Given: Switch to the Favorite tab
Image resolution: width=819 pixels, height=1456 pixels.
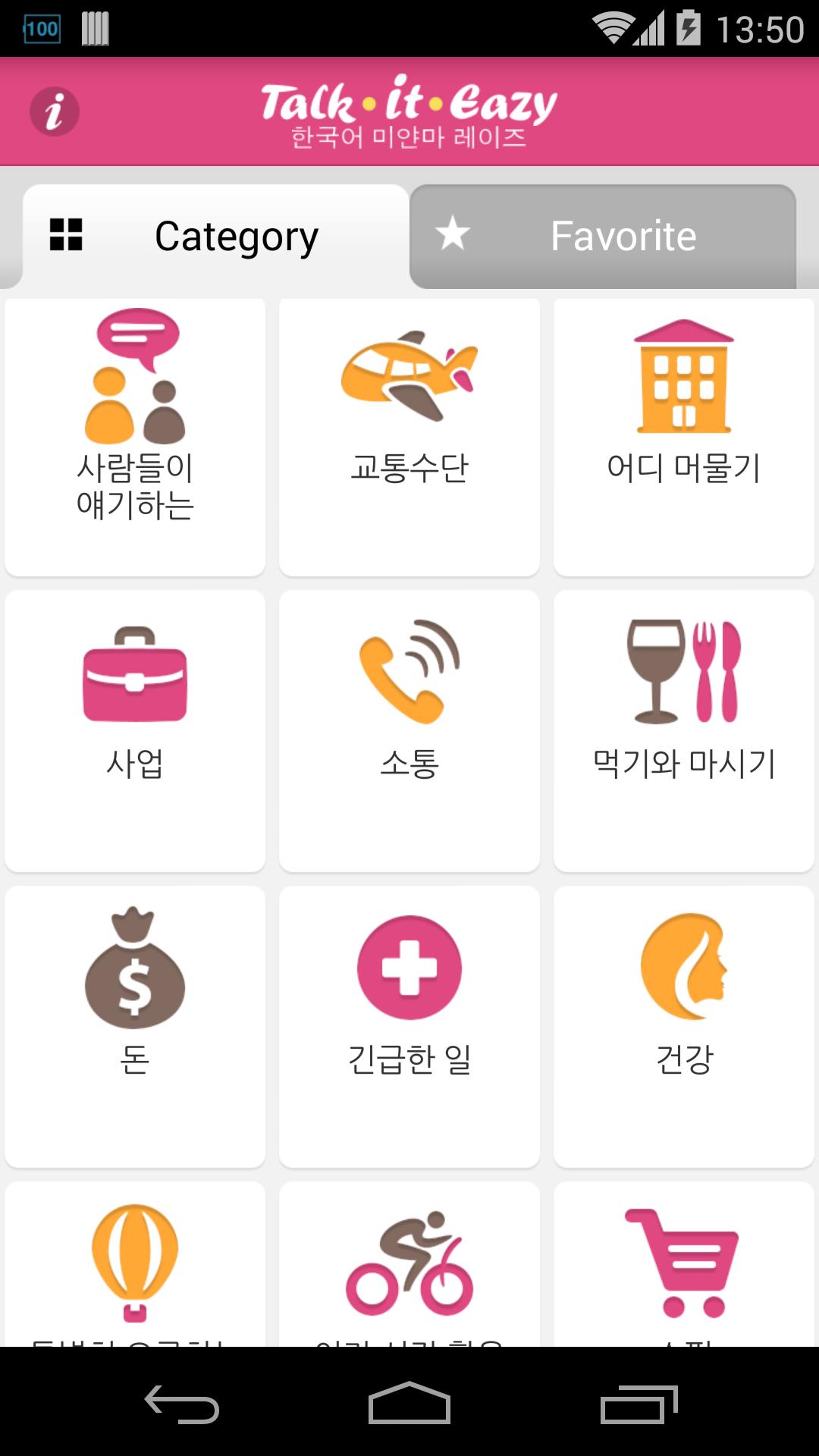Looking at the screenshot, I should coord(603,236).
